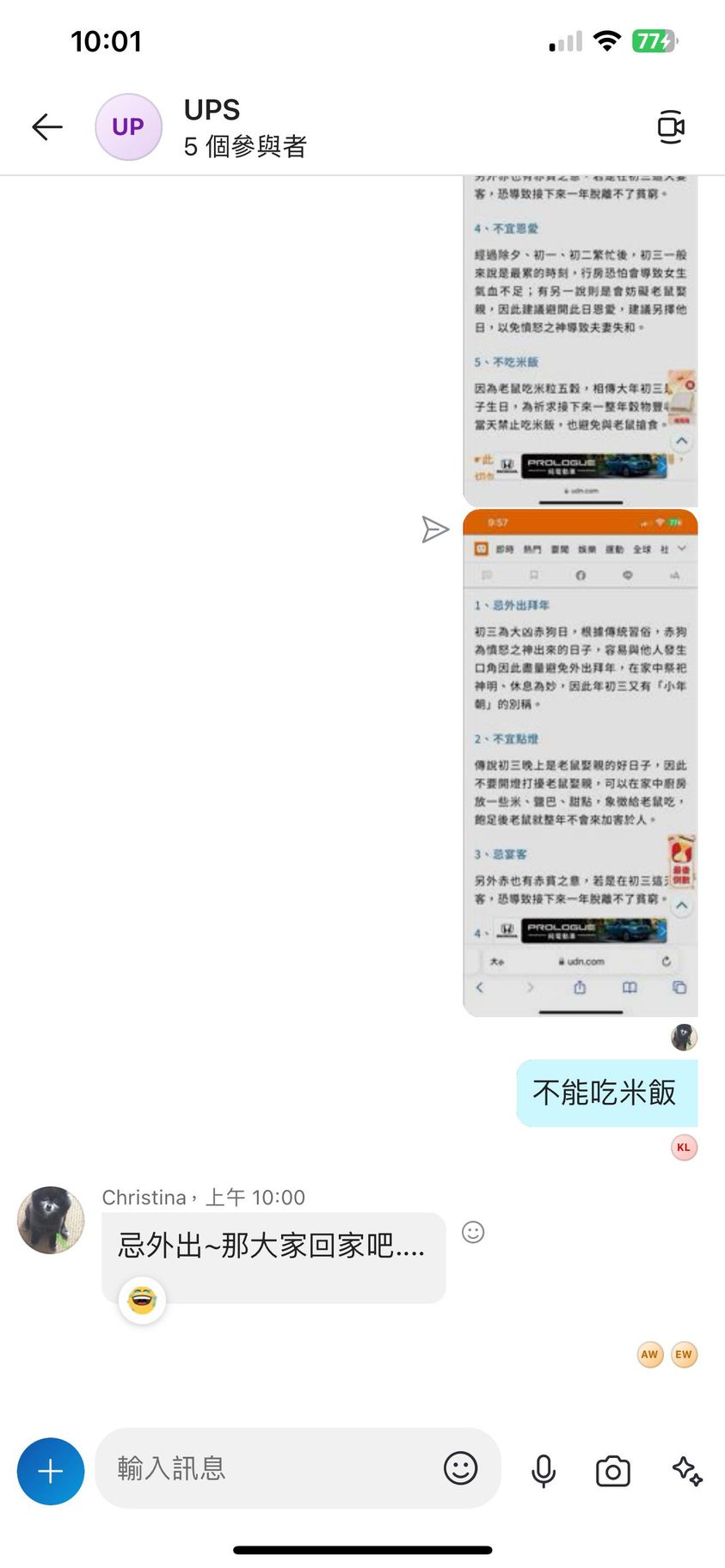The width and height of the screenshot is (725, 1568).
Task: Open the first udn.com screenshot image
Action: 580,340
